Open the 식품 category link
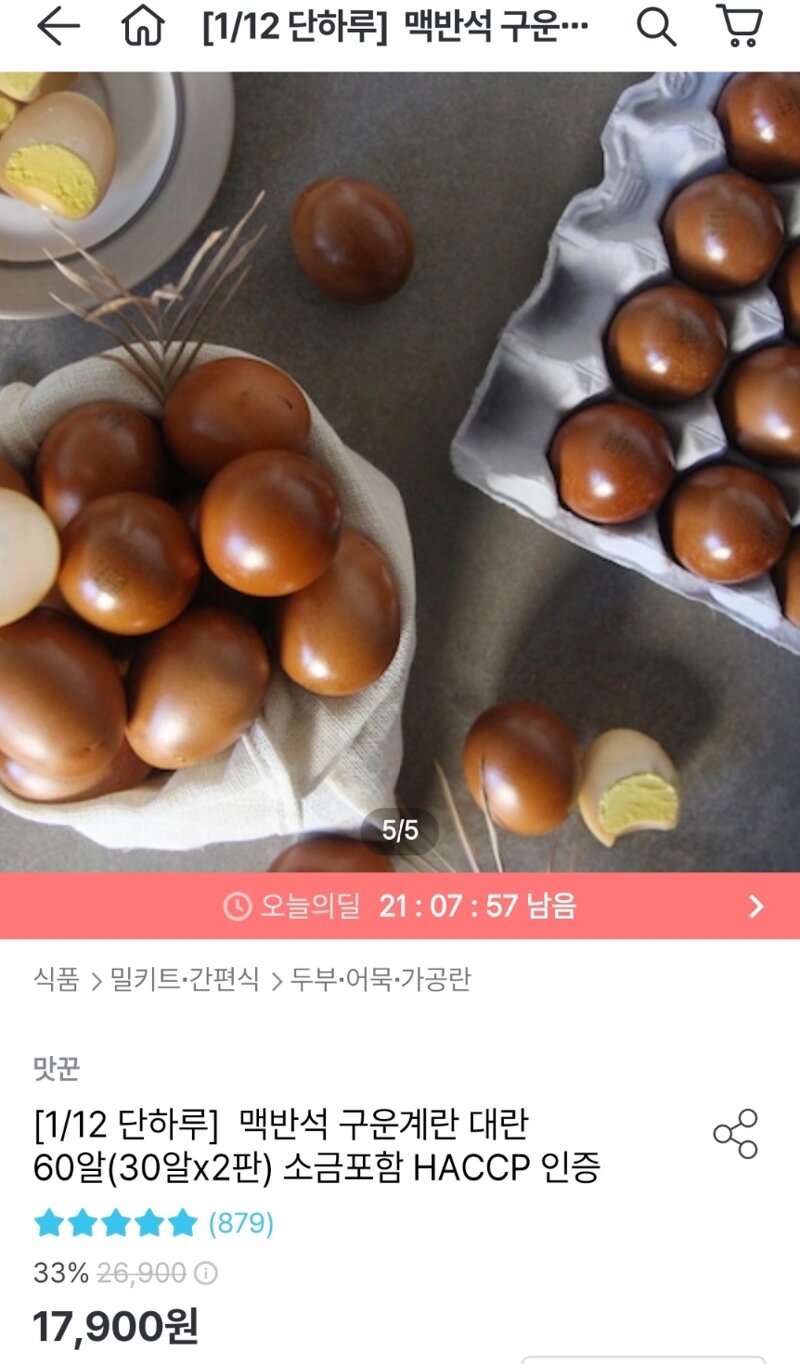Image resolution: width=800 pixels, height=1364 pixels. click(x=56, y=979)
